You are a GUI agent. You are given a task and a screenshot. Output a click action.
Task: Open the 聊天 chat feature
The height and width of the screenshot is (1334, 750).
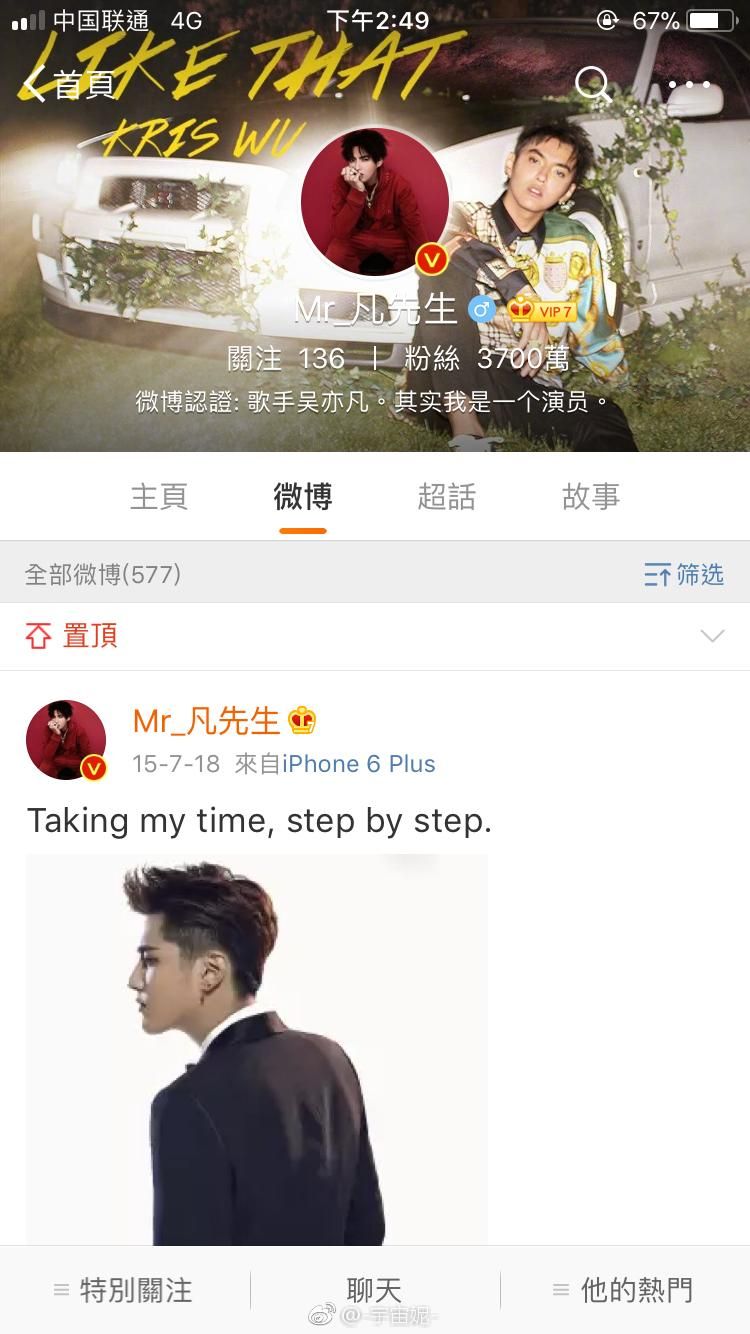tap(375, 1290)
